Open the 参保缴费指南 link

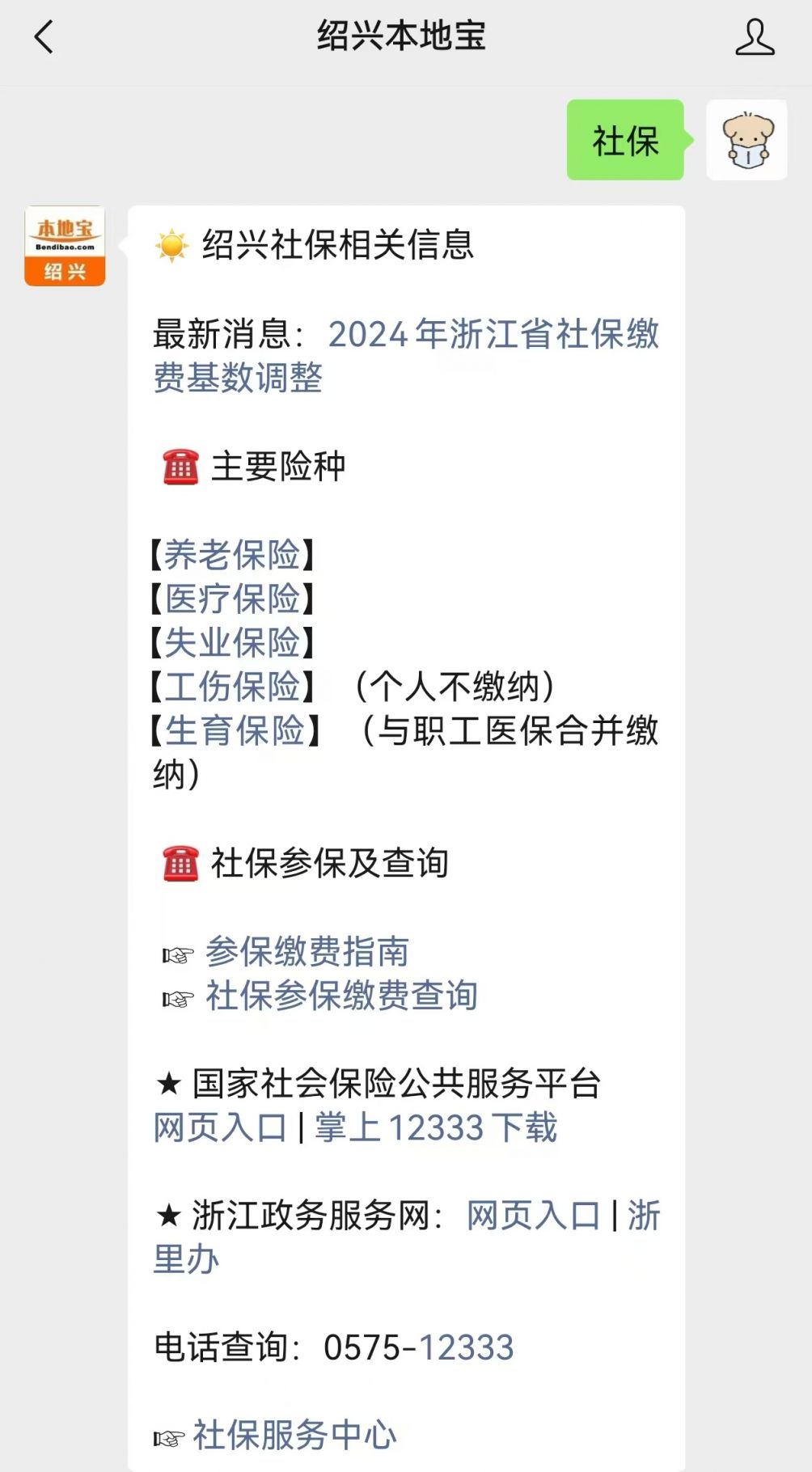tap(307, 951)
